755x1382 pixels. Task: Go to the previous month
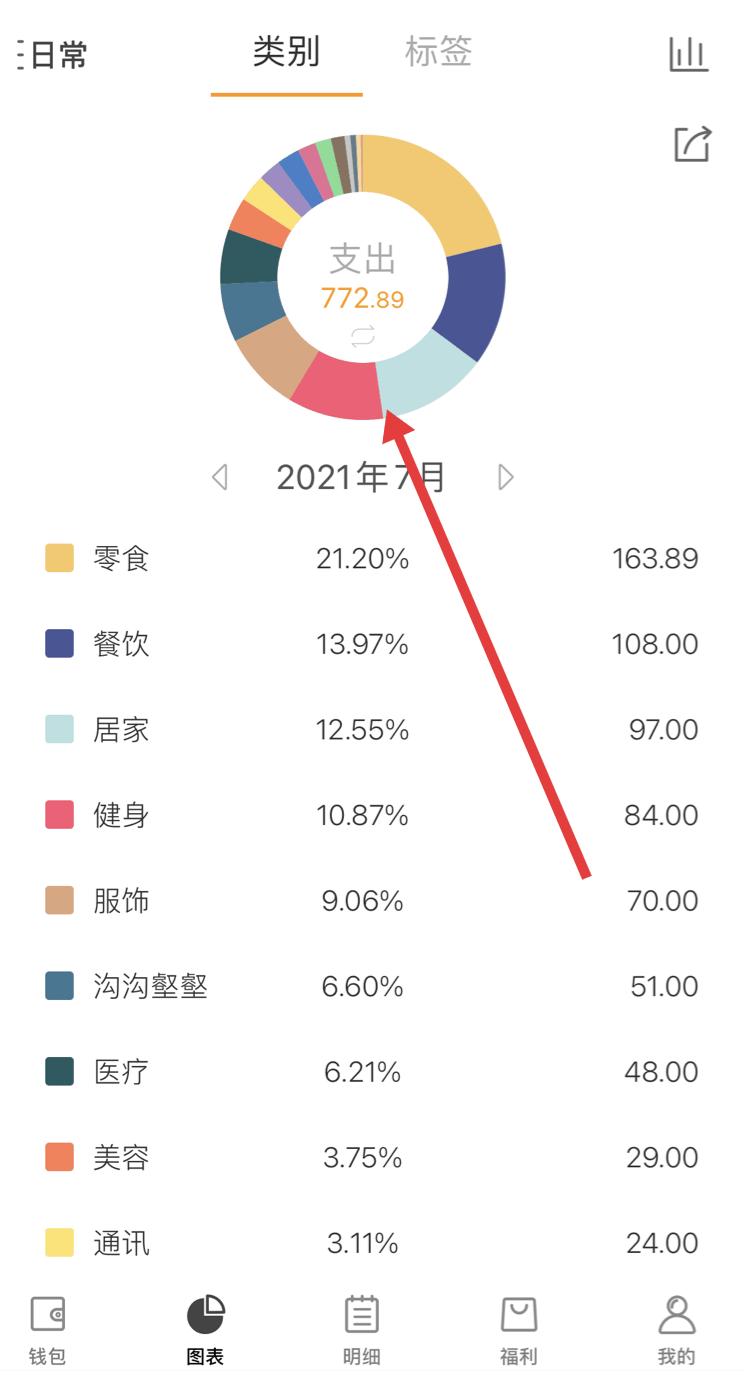tap(220, 477)
